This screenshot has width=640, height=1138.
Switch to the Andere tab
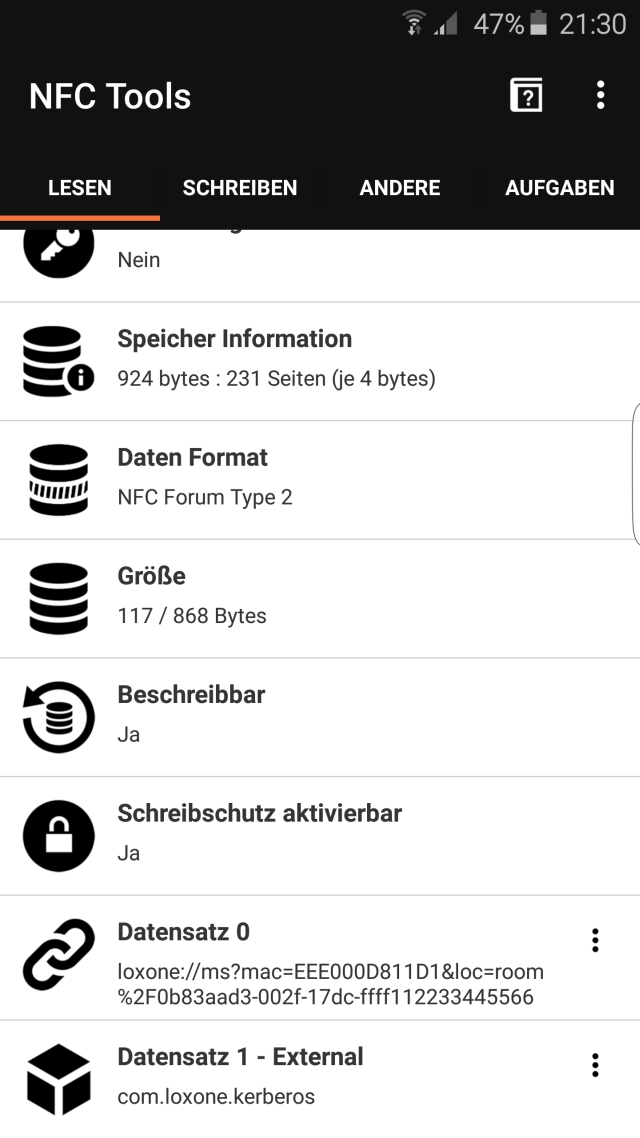click(x=400, y=188)
